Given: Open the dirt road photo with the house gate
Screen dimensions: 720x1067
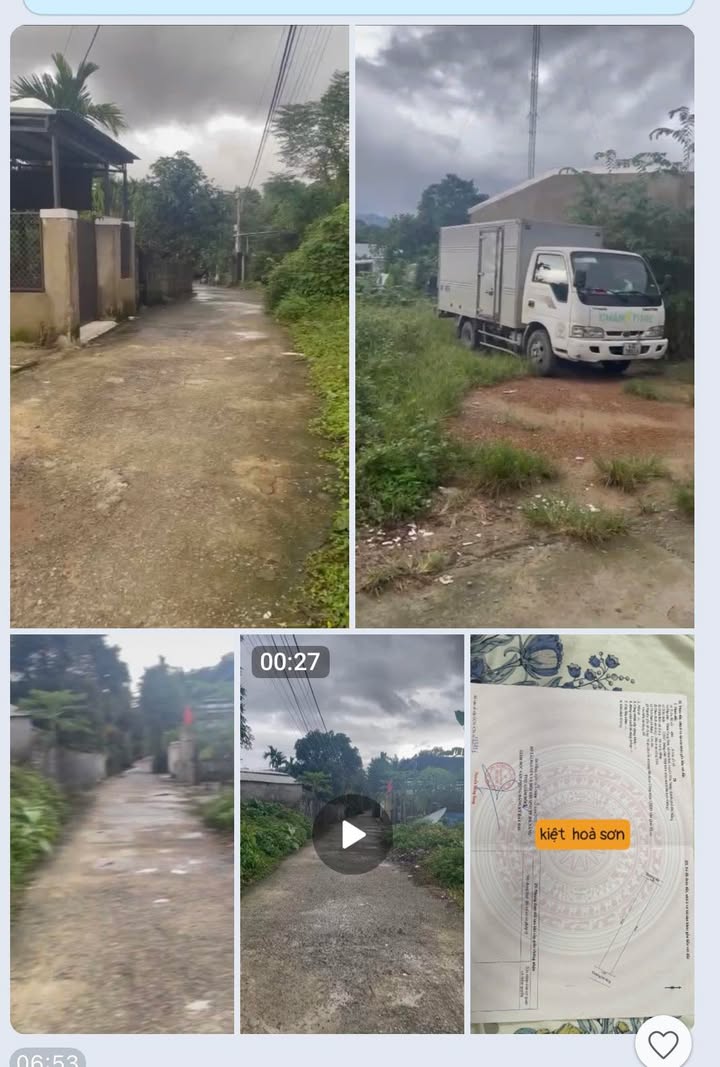Looking at the screenshot, I should tap(180, 326).
